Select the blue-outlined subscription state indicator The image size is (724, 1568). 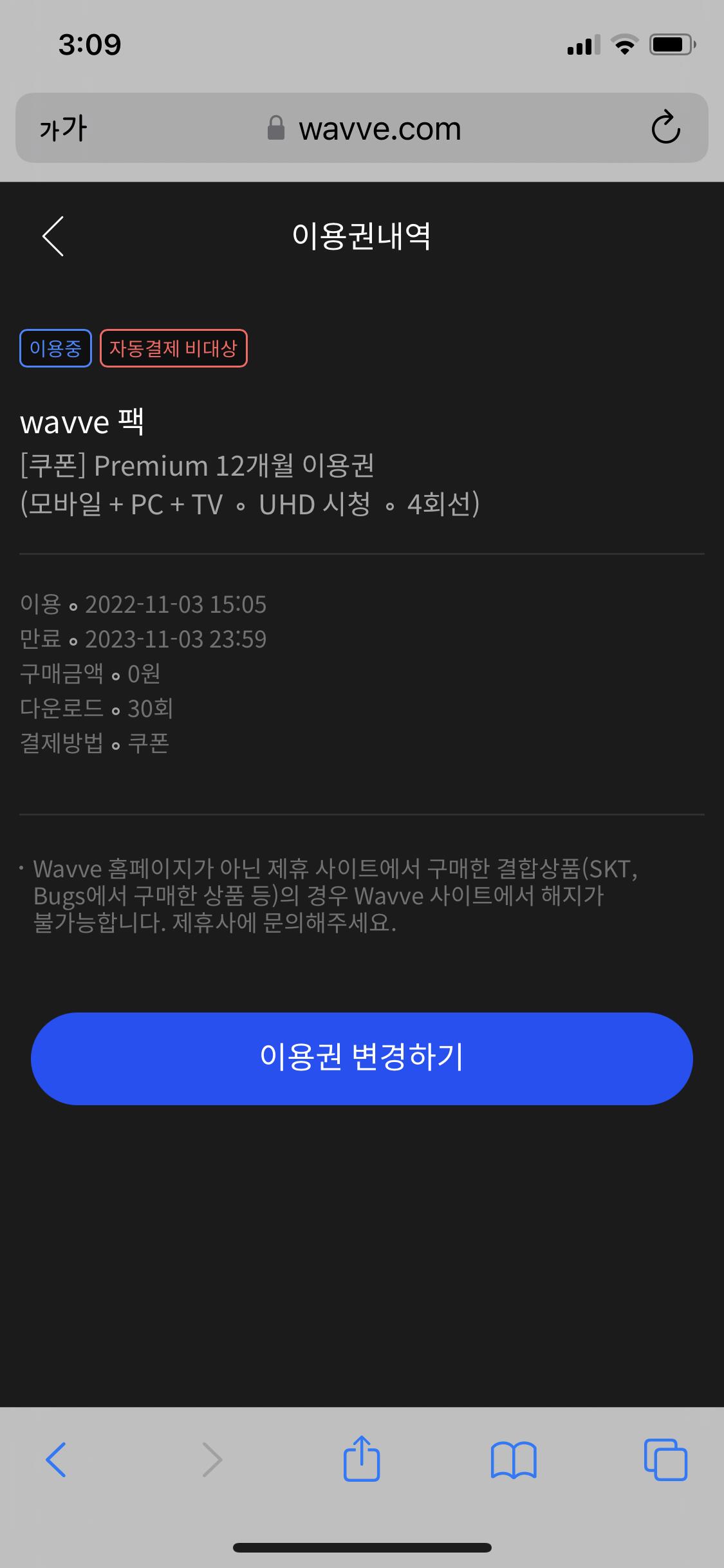point(55,348)
